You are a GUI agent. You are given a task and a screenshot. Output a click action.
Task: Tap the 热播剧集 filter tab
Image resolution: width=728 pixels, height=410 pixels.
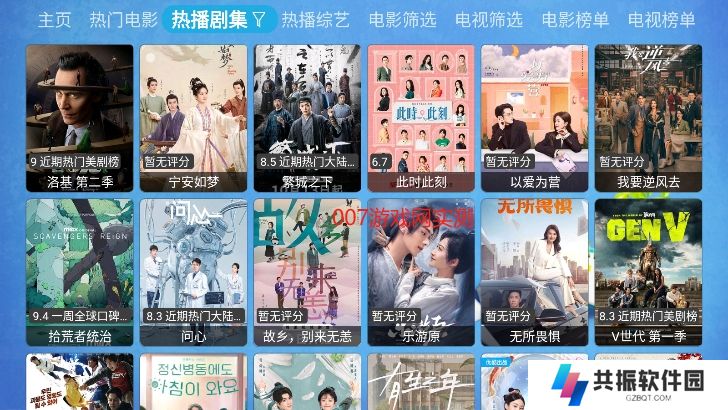coord(218,19)
